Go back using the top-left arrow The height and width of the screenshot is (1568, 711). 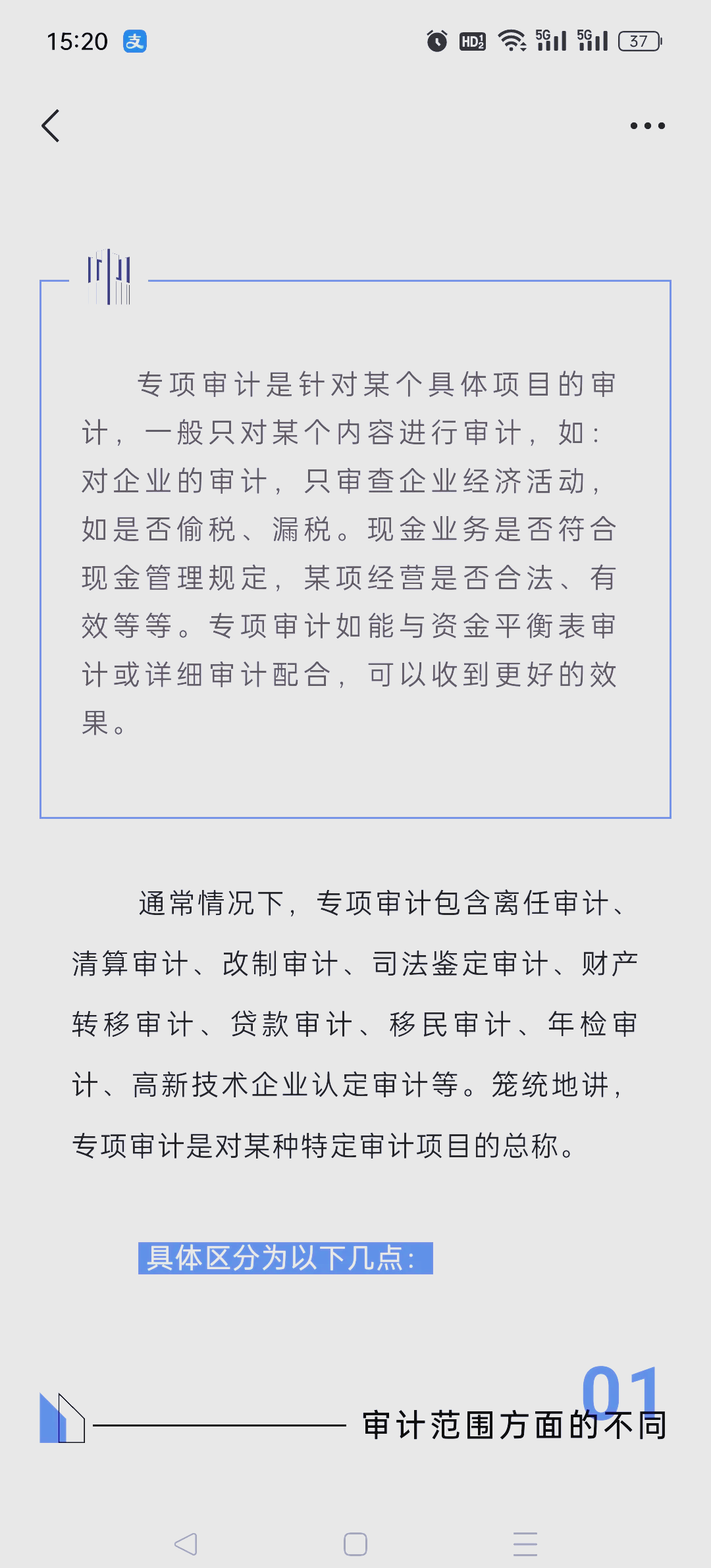51,126
